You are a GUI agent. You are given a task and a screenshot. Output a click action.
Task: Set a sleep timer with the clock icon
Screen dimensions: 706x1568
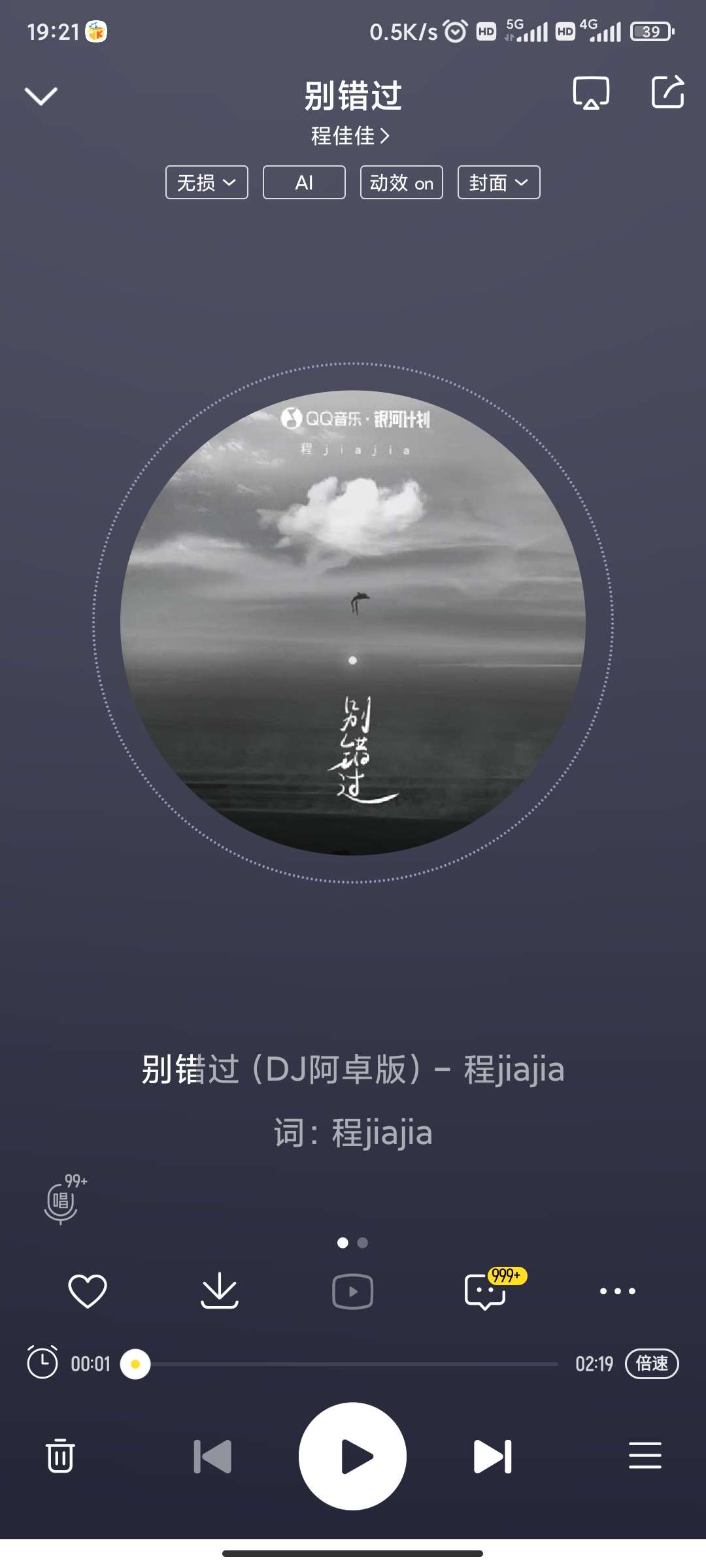[42, 1364]
